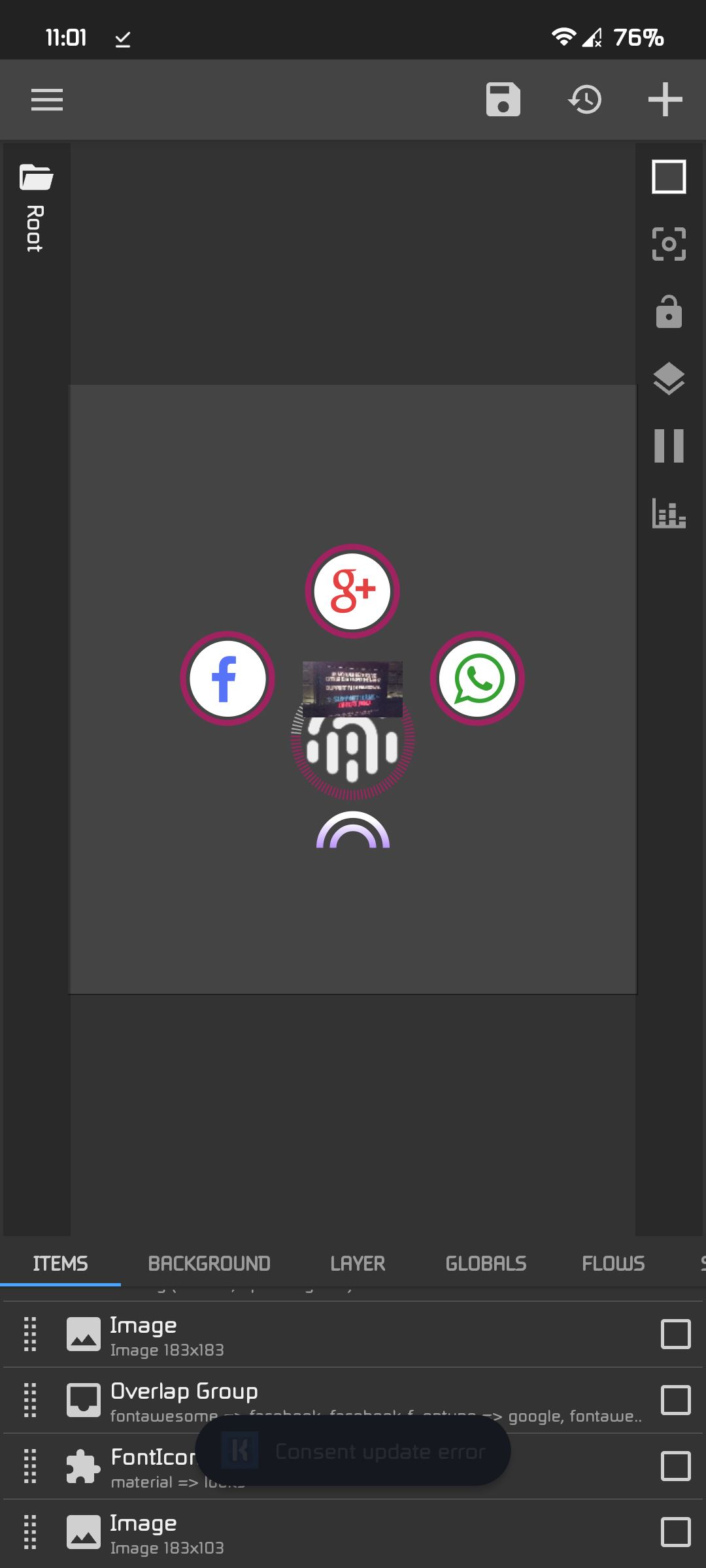Image resolution: width=706 pixels, height=1568 pixels.
Task: Tap the square outline tool icon
Action: point(669,177)
